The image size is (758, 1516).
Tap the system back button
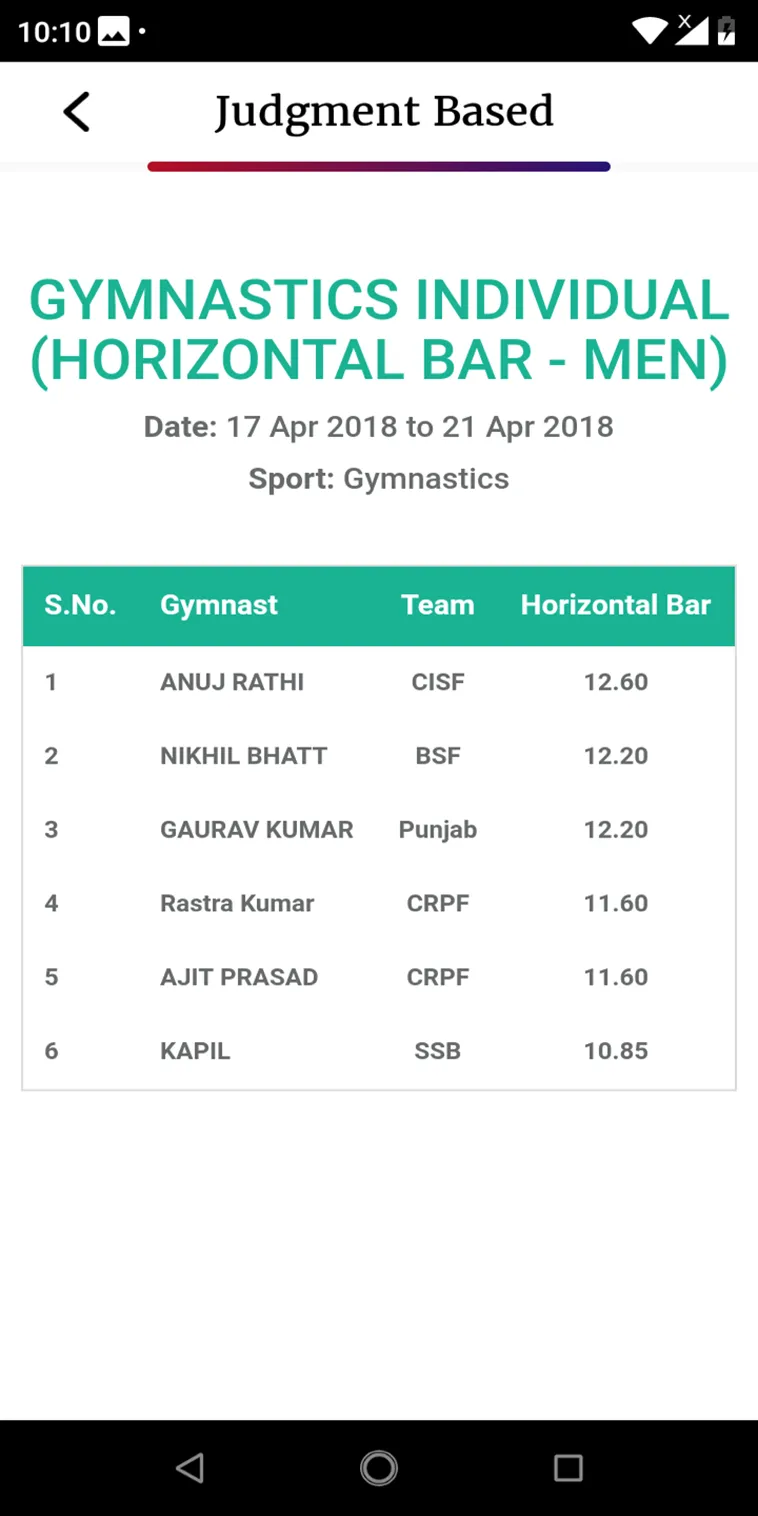pos(189,1467)
